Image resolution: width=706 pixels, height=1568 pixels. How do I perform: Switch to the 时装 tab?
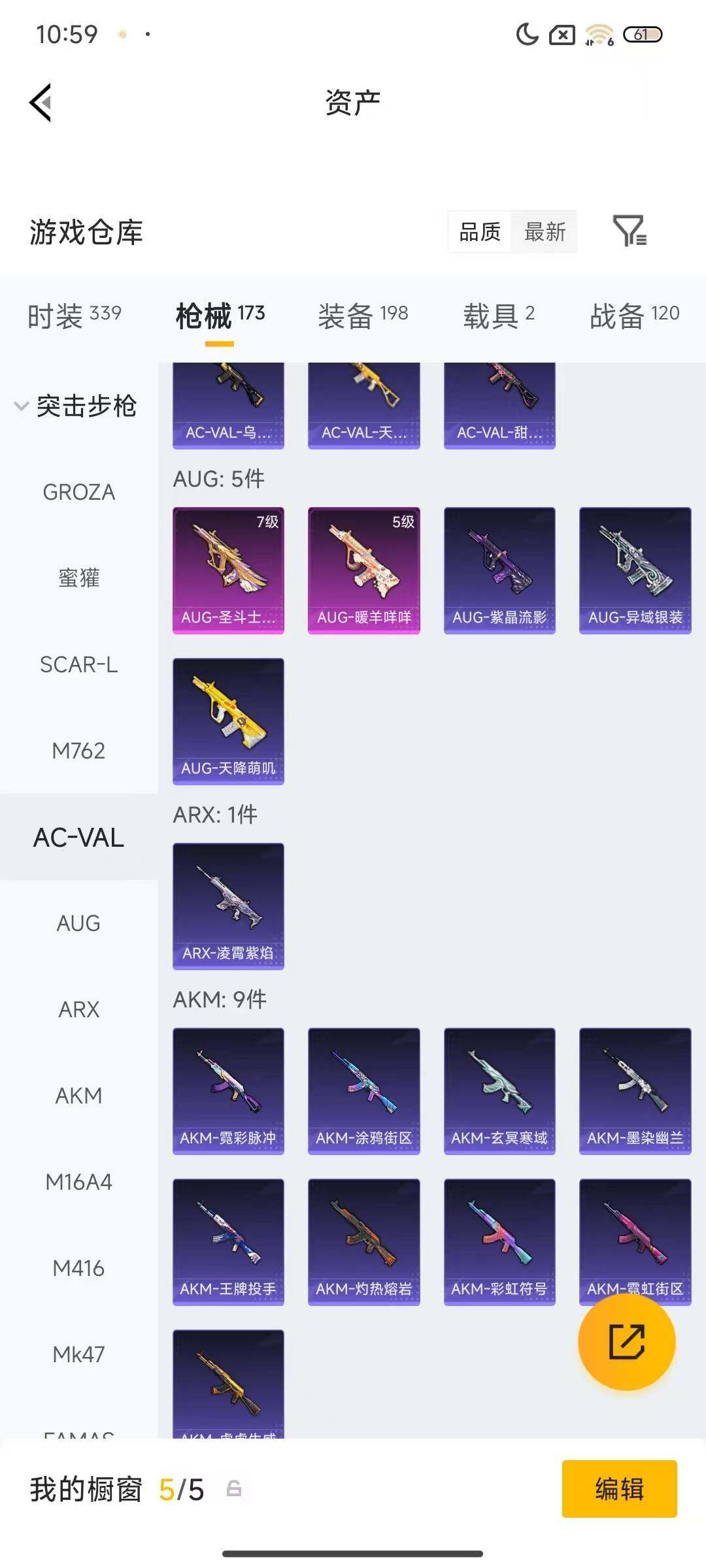point(74,316)
